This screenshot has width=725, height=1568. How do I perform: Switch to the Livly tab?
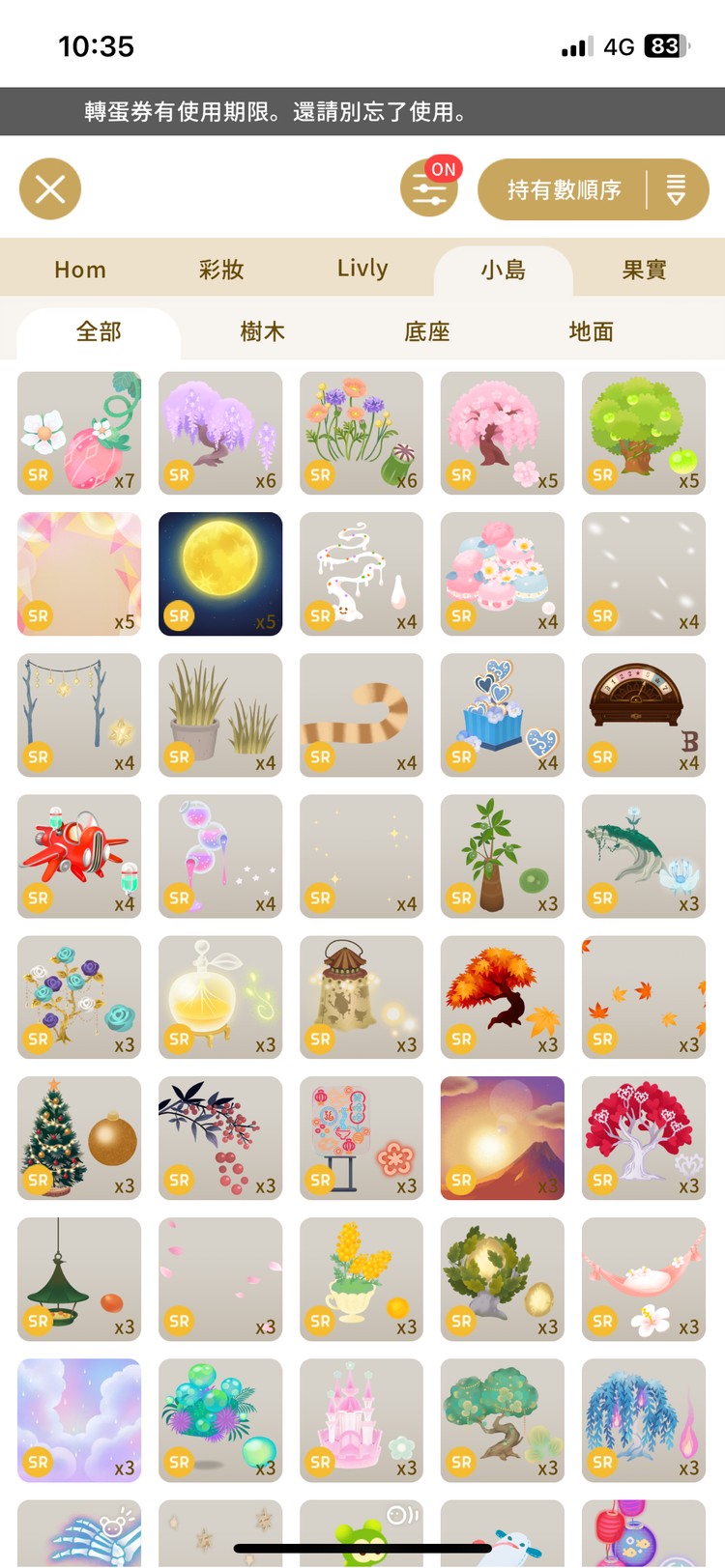(362, 270)
